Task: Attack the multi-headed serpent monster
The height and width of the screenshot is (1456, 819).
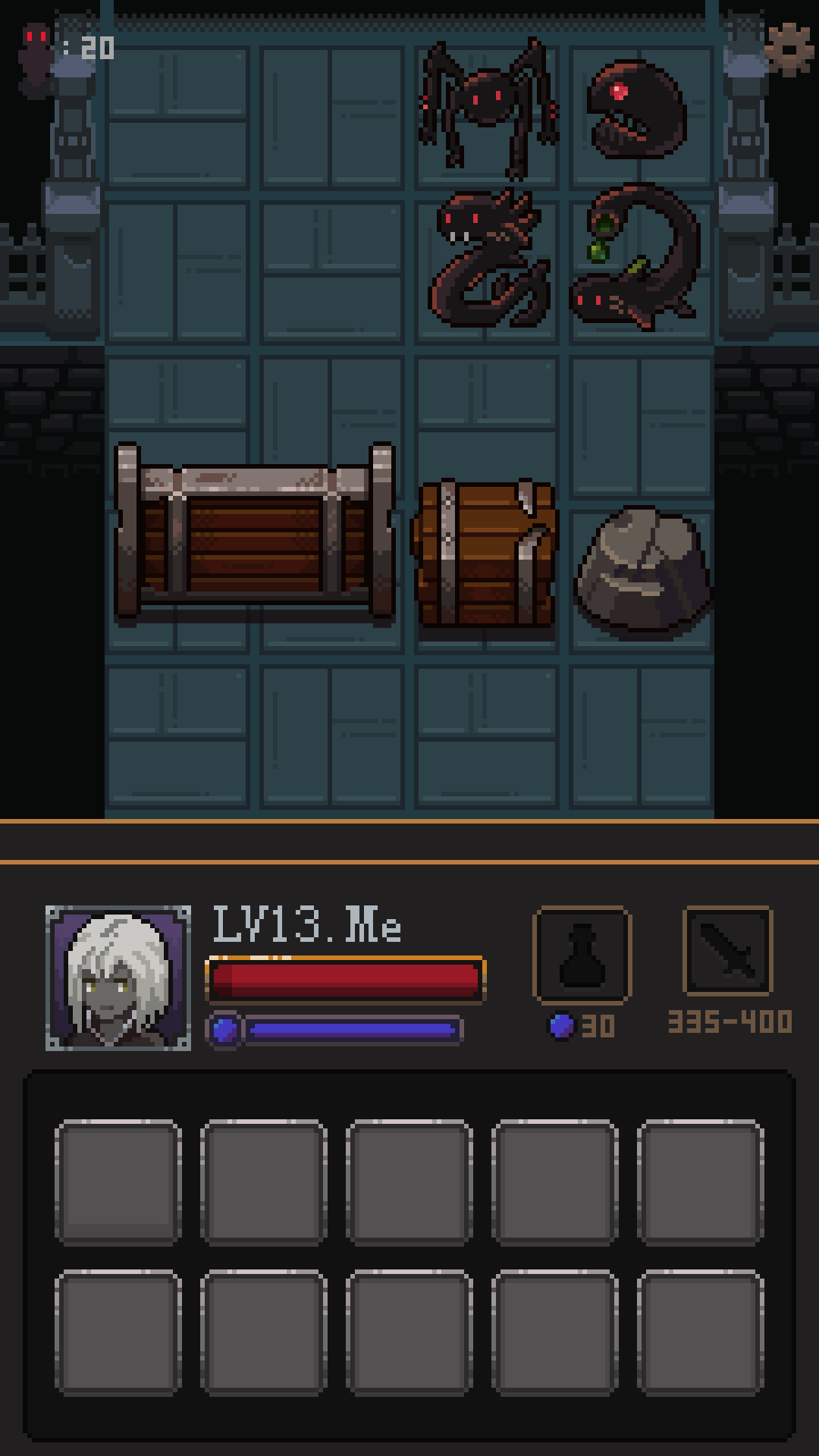Action: tap(489, 258)
